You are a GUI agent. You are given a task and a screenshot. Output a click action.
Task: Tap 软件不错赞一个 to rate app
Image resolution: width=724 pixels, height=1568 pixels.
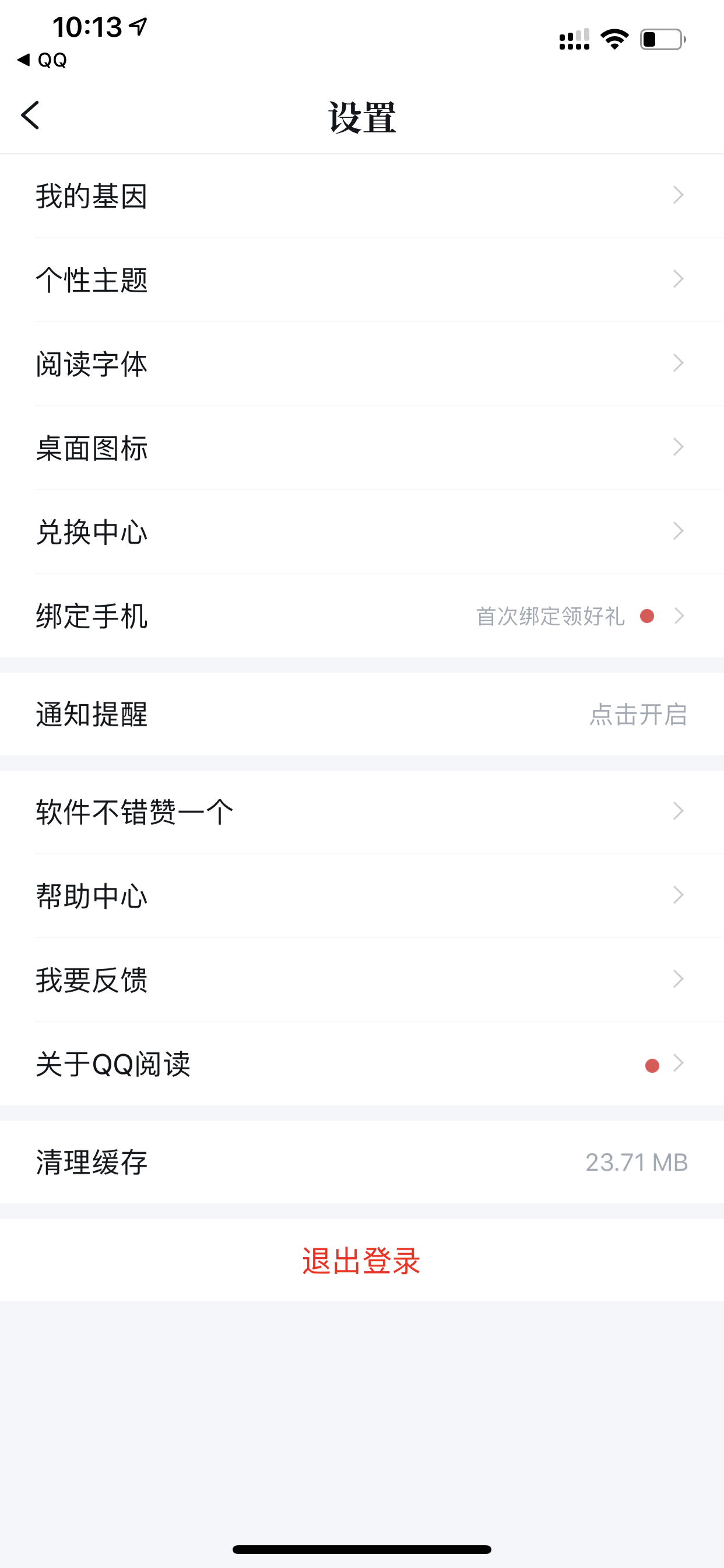click(362, 812)
